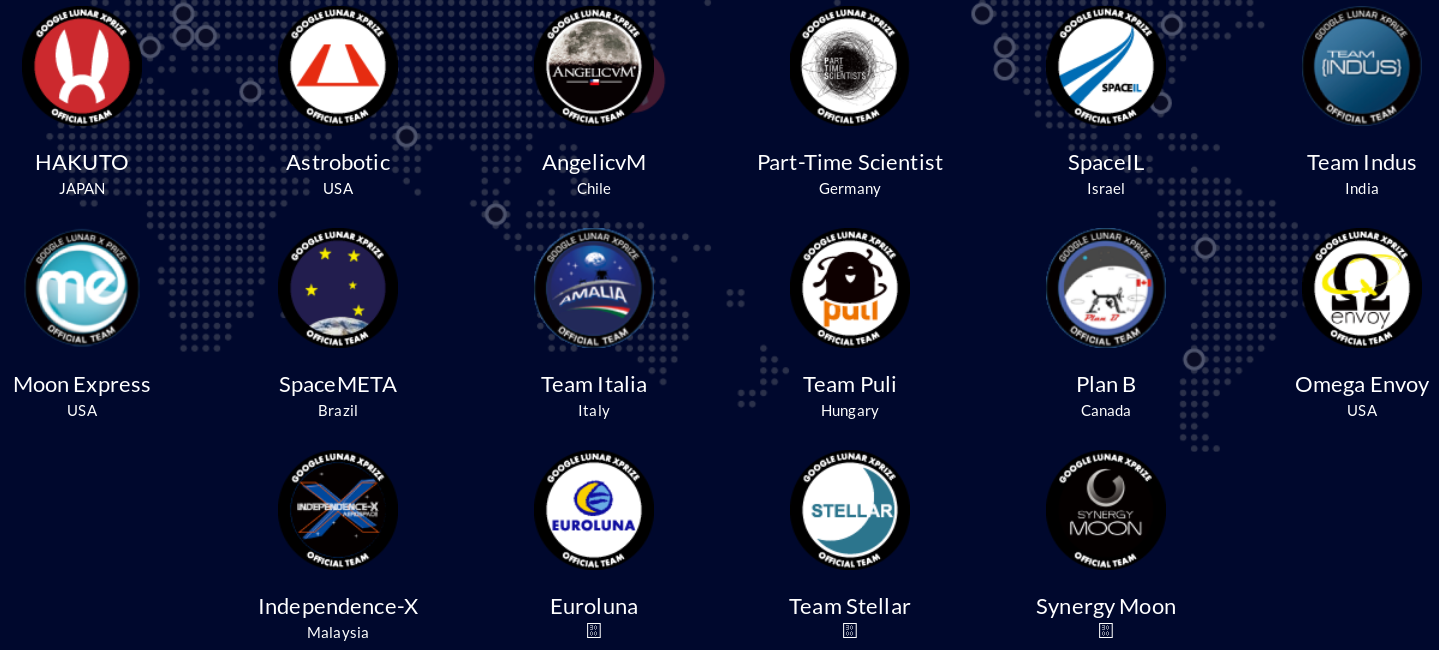Open the Moon Express team page
This screenshot has width=1439, height=650.
point(82,290)
